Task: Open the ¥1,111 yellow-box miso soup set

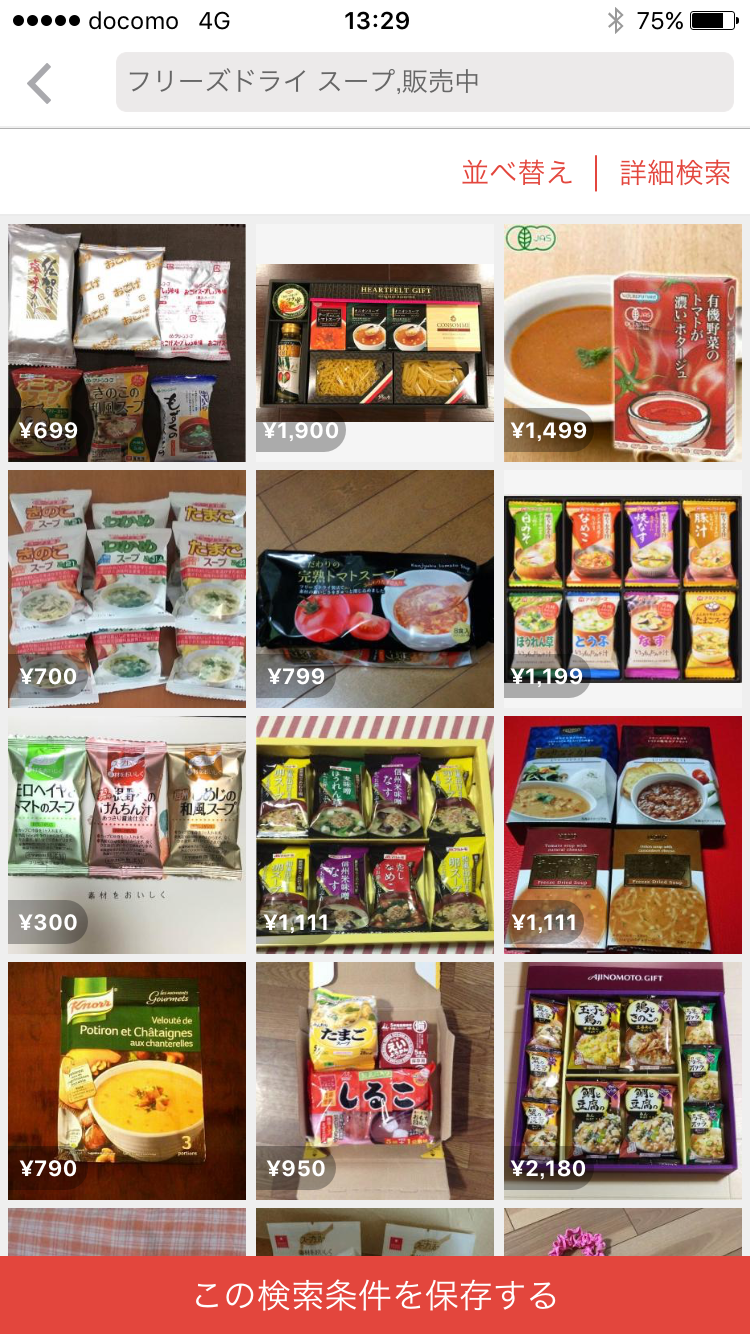Action: [x=375, y=835]
